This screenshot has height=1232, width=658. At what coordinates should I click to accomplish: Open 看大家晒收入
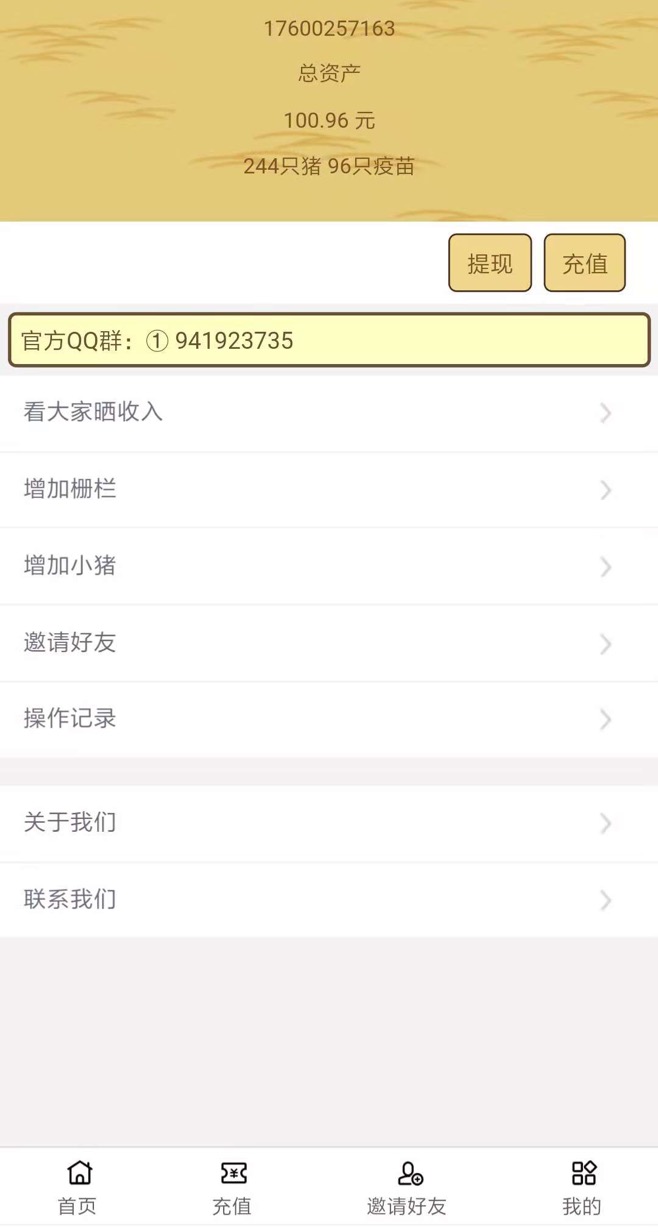328,412
